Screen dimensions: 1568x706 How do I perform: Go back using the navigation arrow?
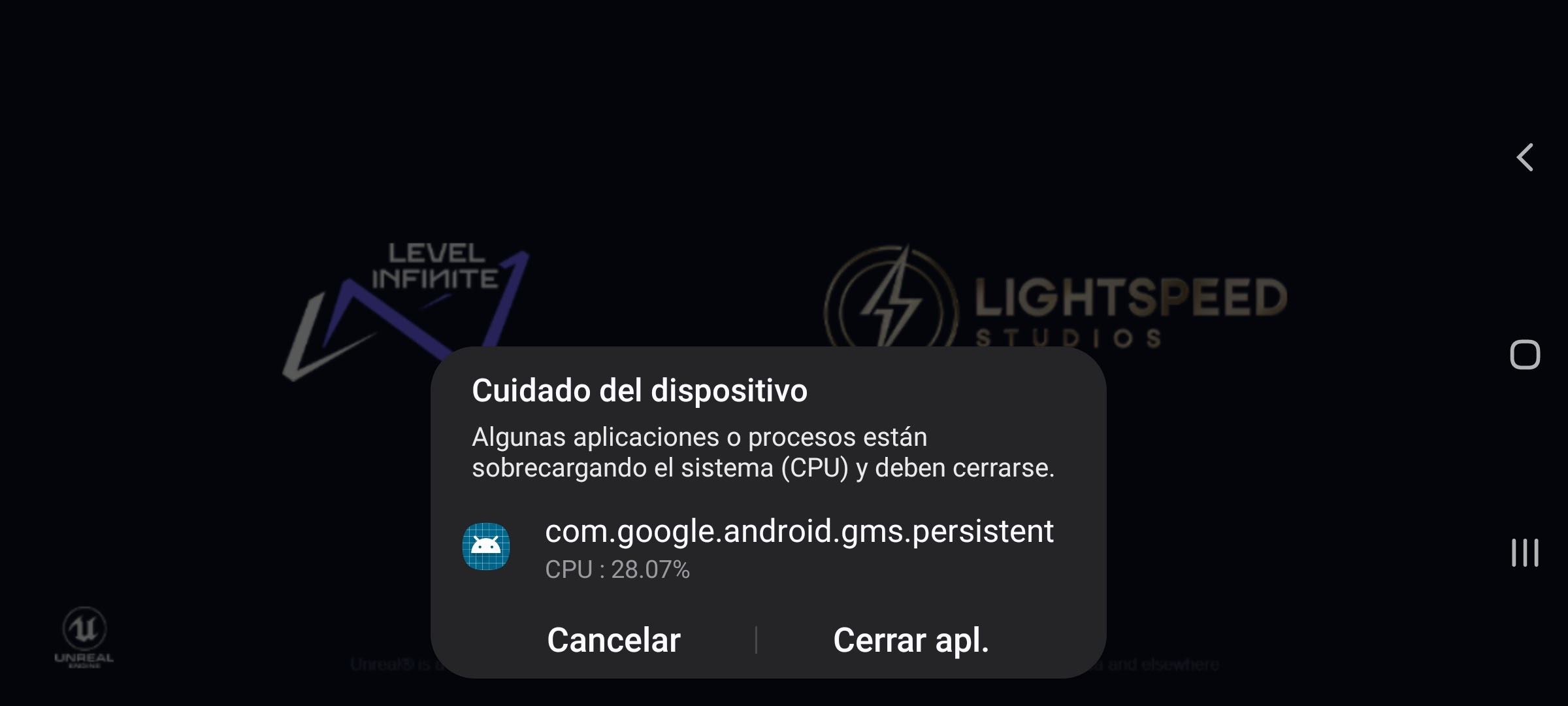1525,158
